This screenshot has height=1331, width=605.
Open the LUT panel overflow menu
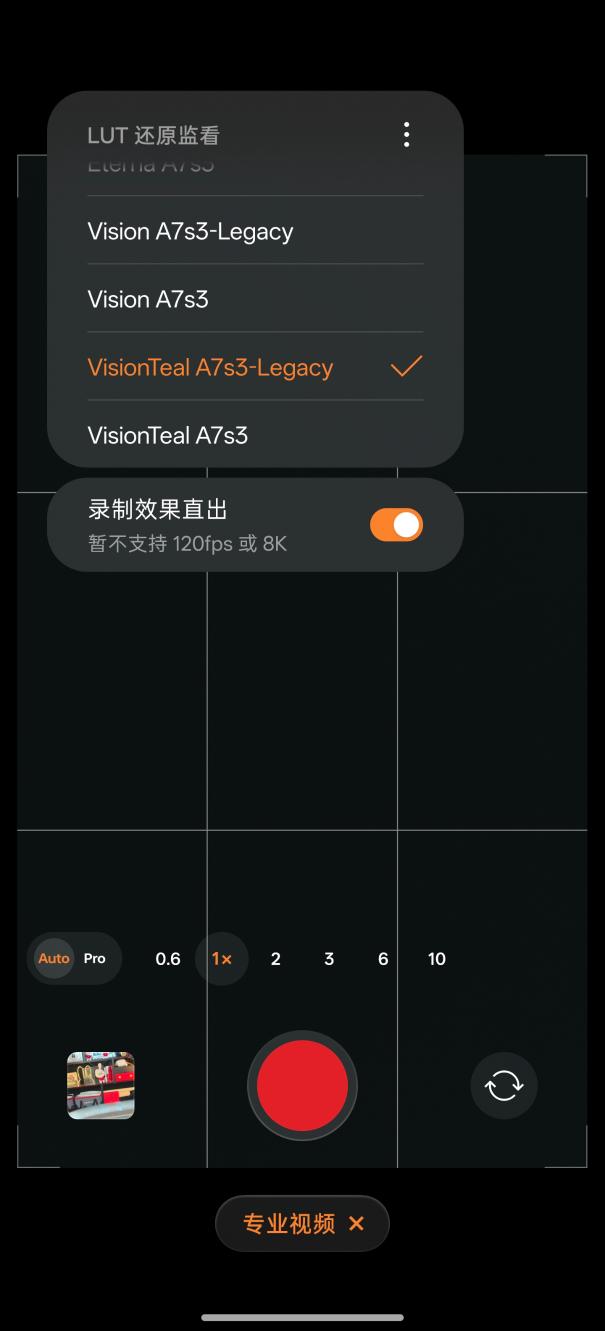[406, 135]
